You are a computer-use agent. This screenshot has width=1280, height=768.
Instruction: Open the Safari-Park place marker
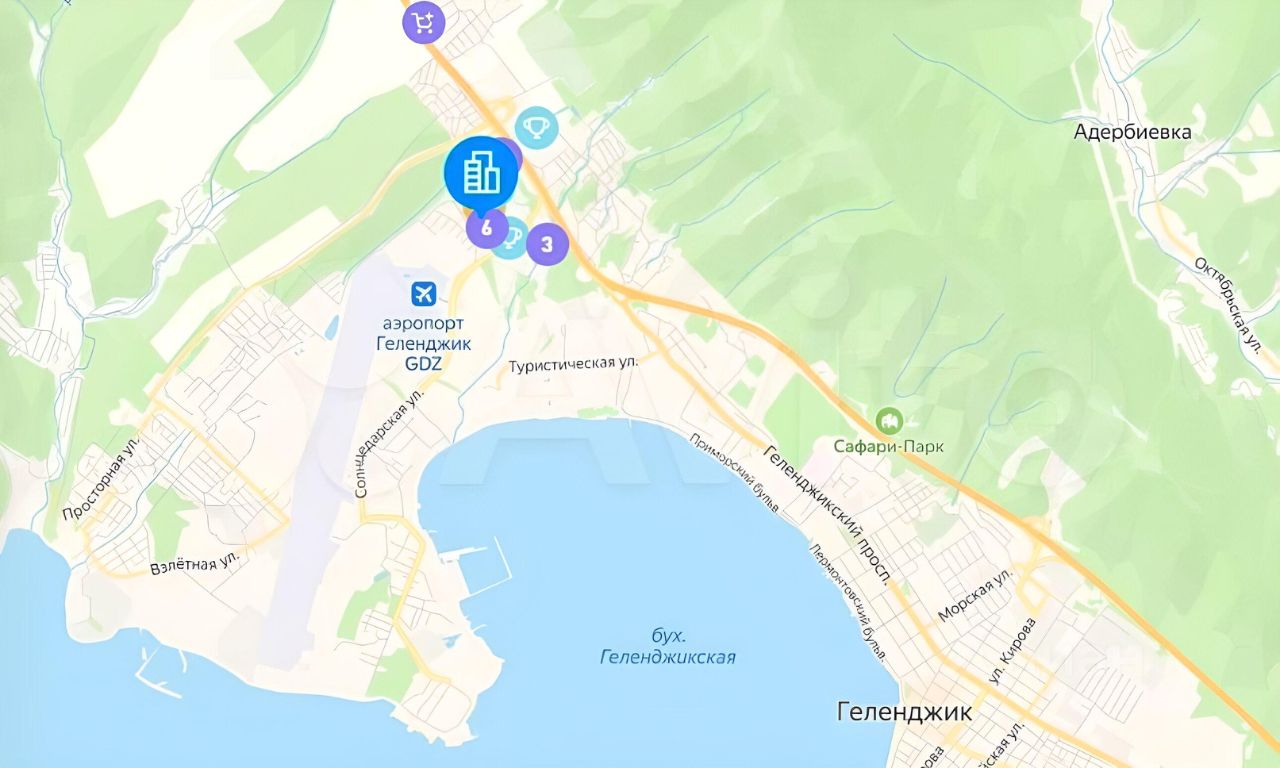(x=888, y=419)
